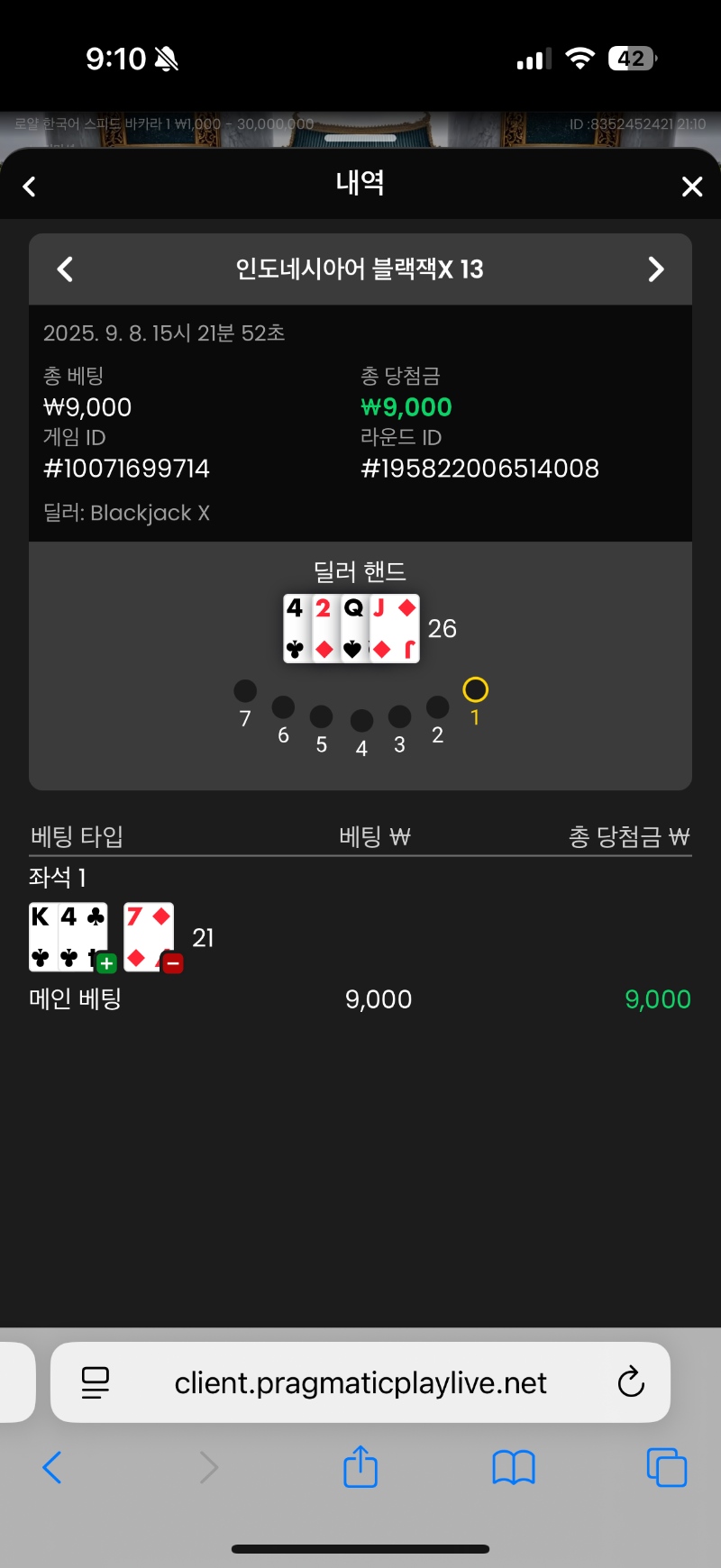
Task: Open Safari tabs overview
Action: pyautogui.click(x=666, y=1467)
